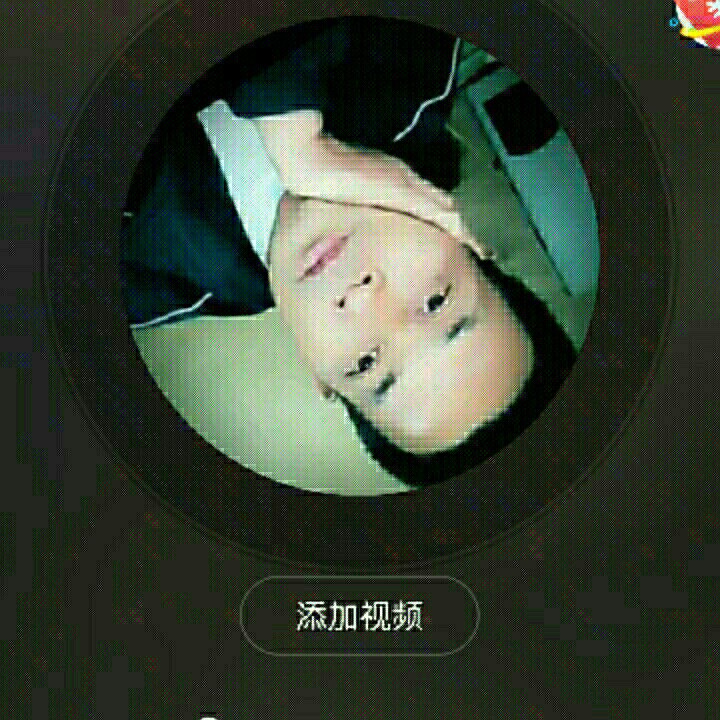Tap the 添加视频 button
The height and width of the screenshot is (720, 720).
click(360, 615)
